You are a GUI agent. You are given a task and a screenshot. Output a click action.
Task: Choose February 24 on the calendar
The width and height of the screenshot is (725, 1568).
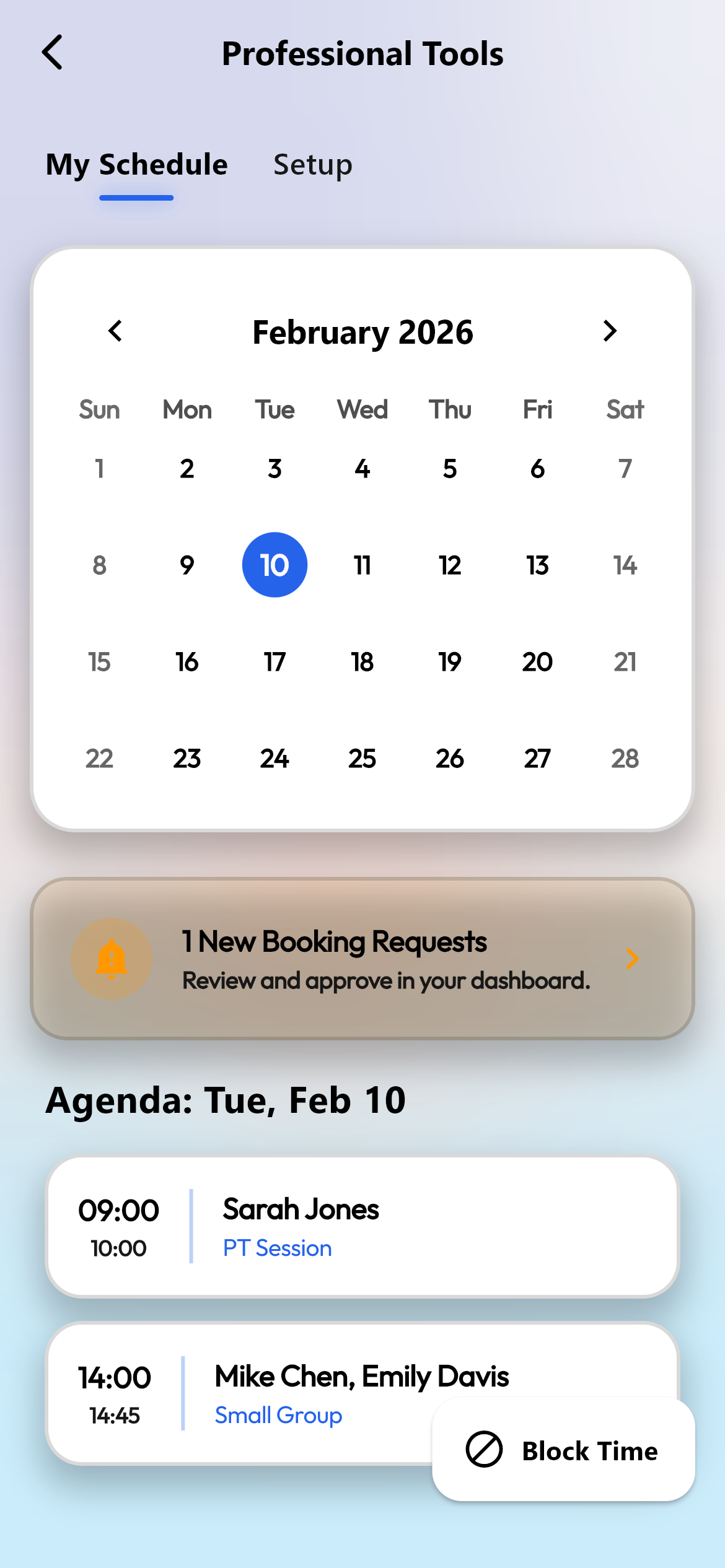tap(275, 759)
